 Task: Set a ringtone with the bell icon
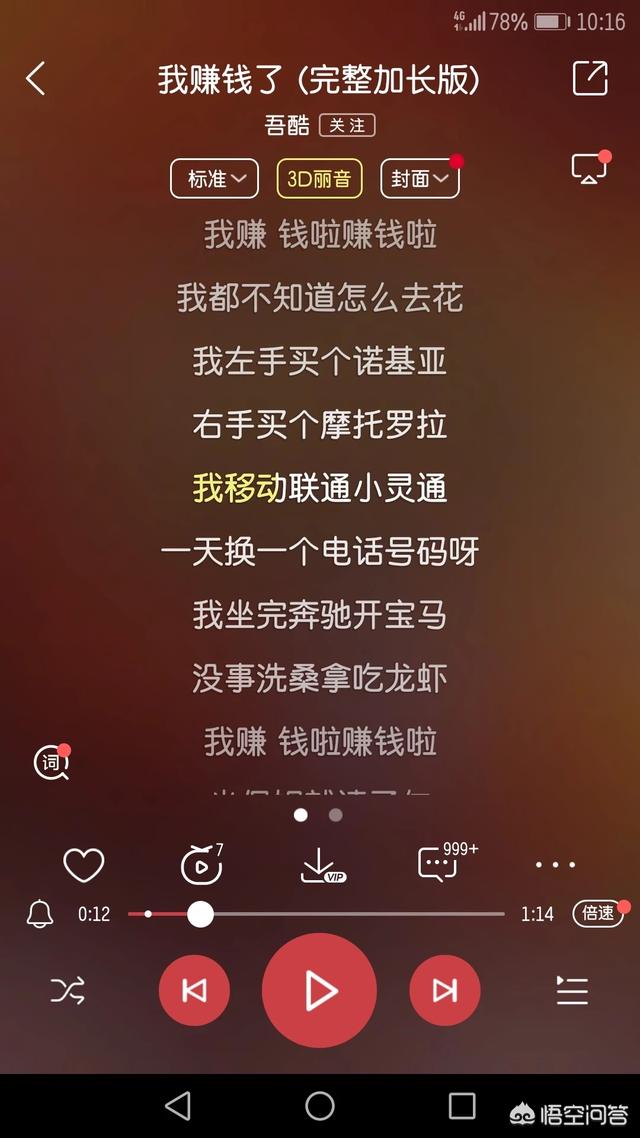click(x=40, y=914)
